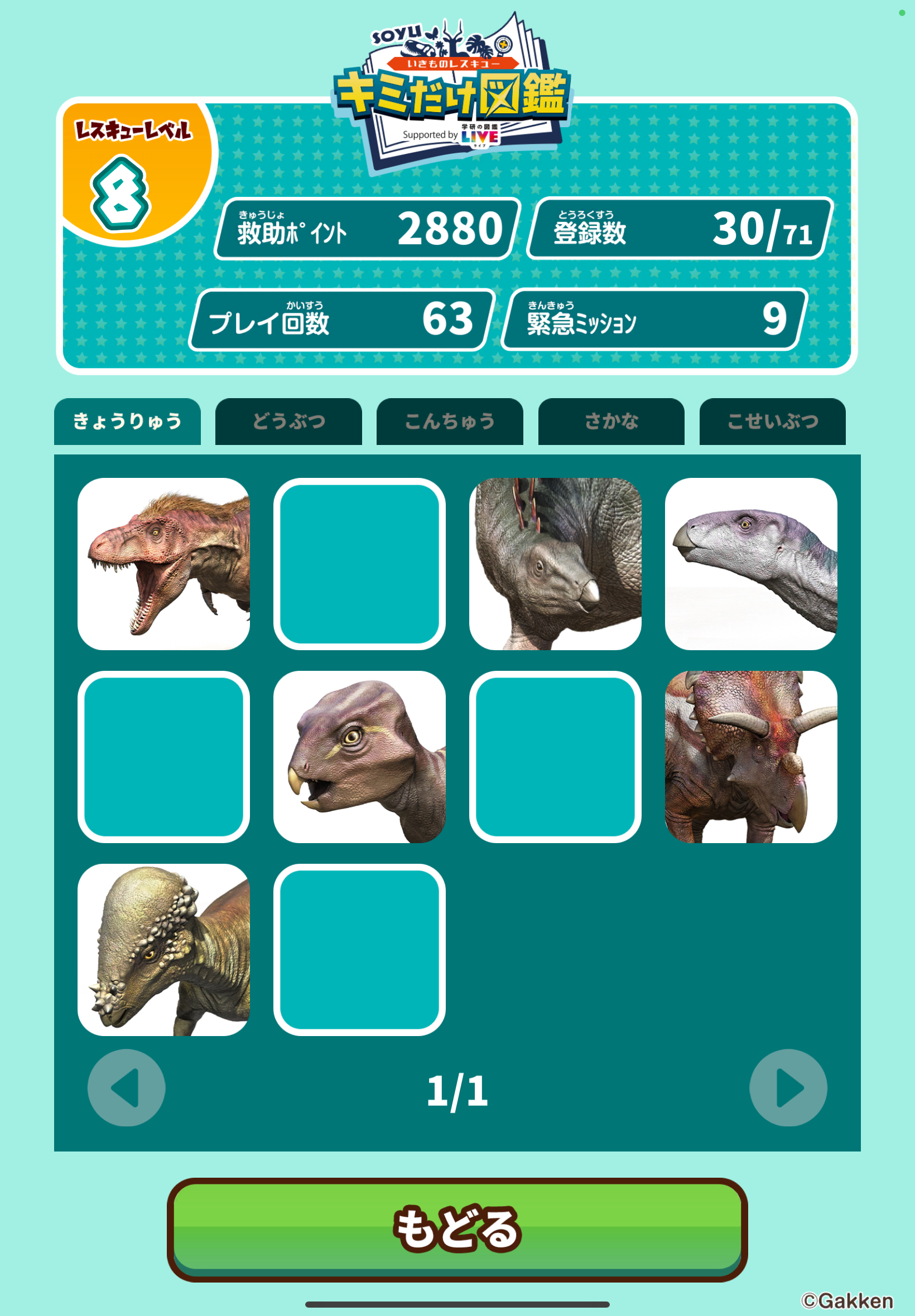This screenshot has width=915, height=1316.
Task: Select the さかな tab
Action: 610,421
